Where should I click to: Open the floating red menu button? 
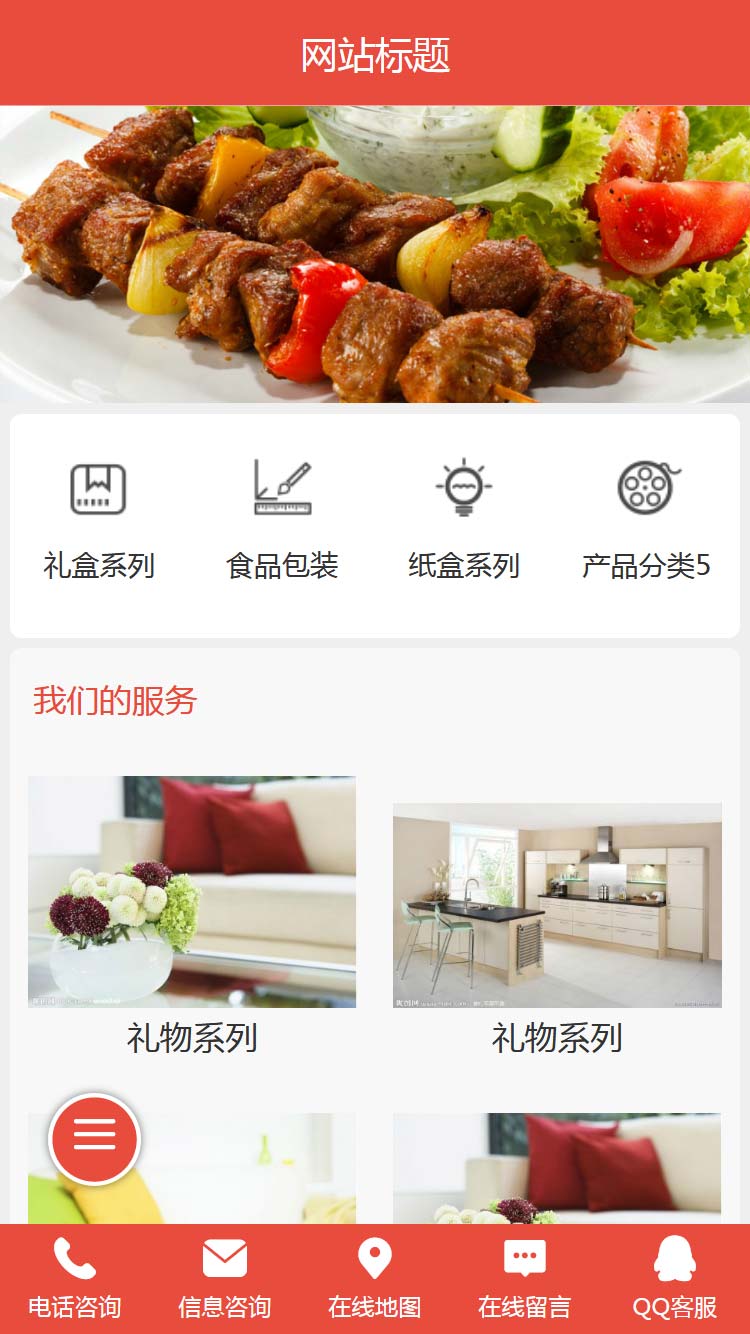click(94, 1138)
